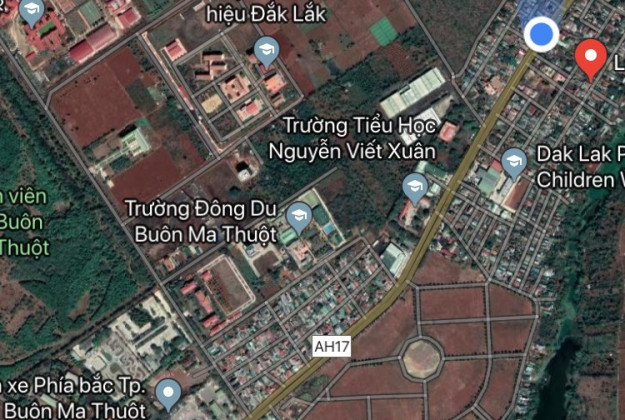Open Bến xe Phía bắc Buôn Ma Thuột marker
Image resolution: width=625 pixels, height=420 pixels.
point(168,392)
